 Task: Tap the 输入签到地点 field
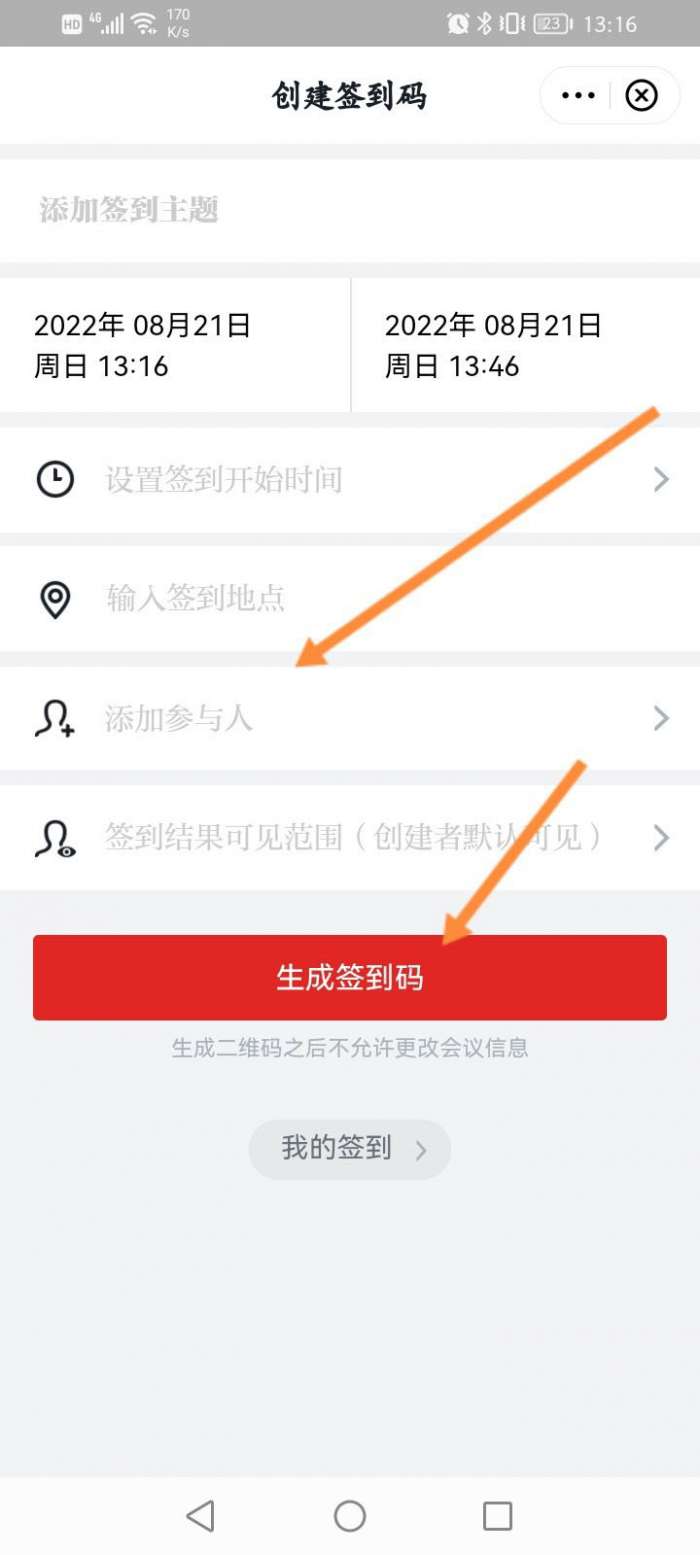[x=350, y=599]
